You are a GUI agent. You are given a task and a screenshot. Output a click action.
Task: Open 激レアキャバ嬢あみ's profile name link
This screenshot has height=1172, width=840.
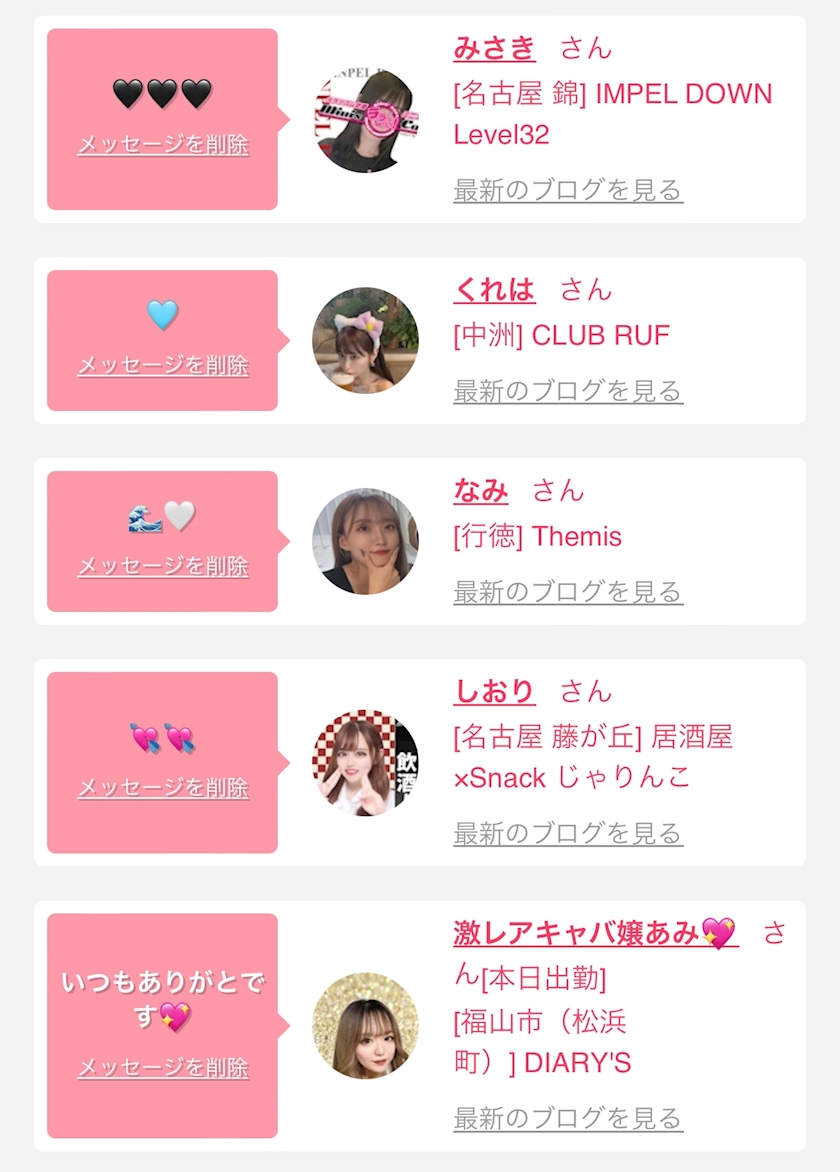pos(596,934)
